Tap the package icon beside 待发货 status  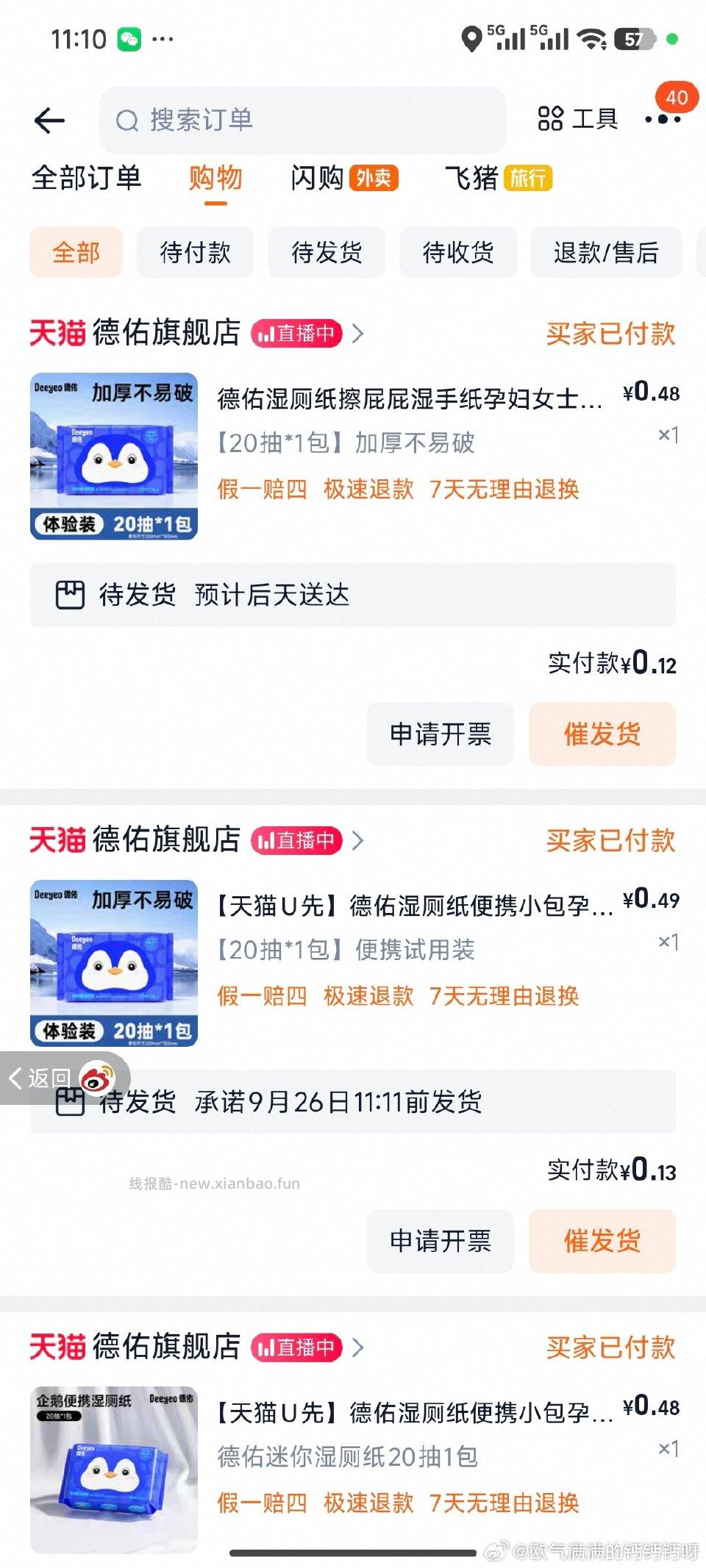pyautogui.click(x=72, y=596)
